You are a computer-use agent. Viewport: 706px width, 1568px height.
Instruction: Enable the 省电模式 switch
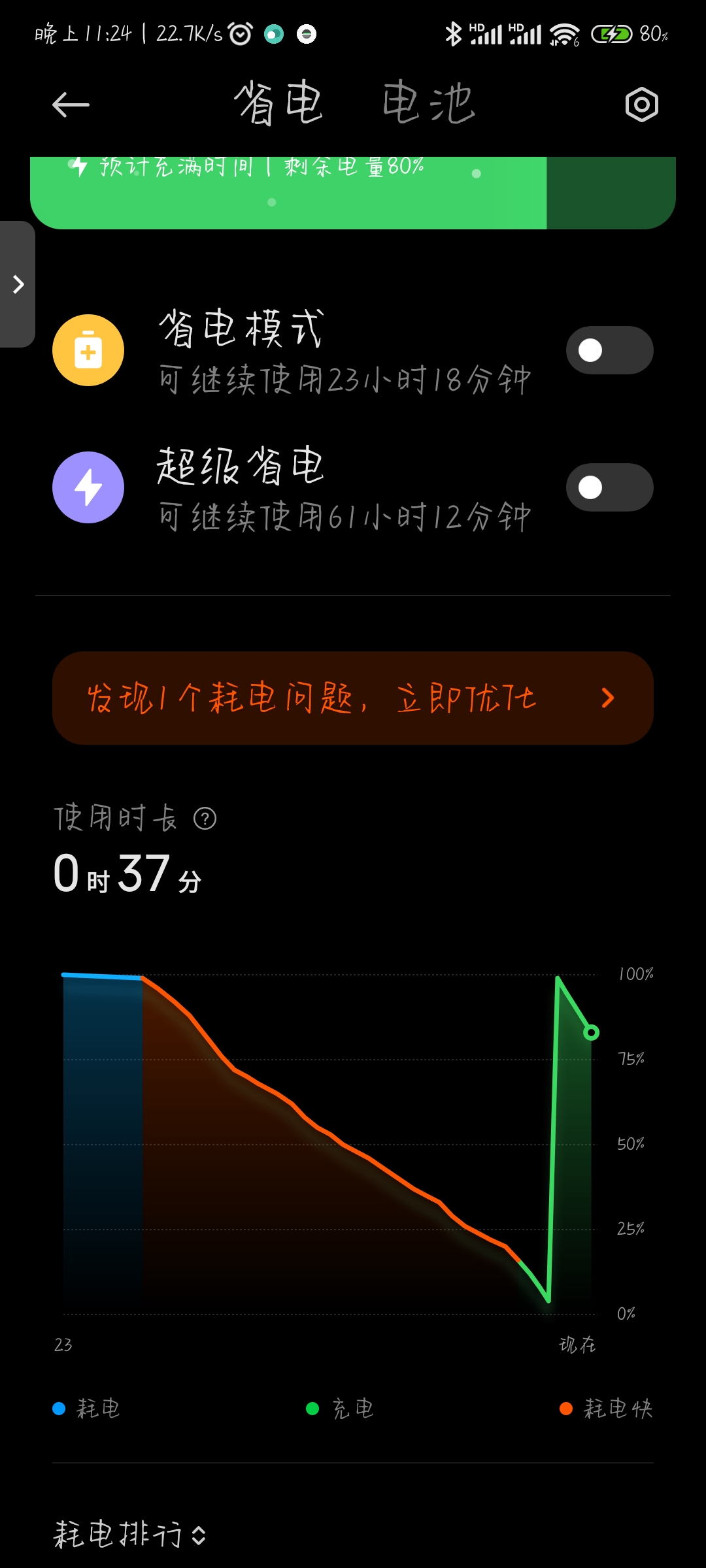point(609,350)
